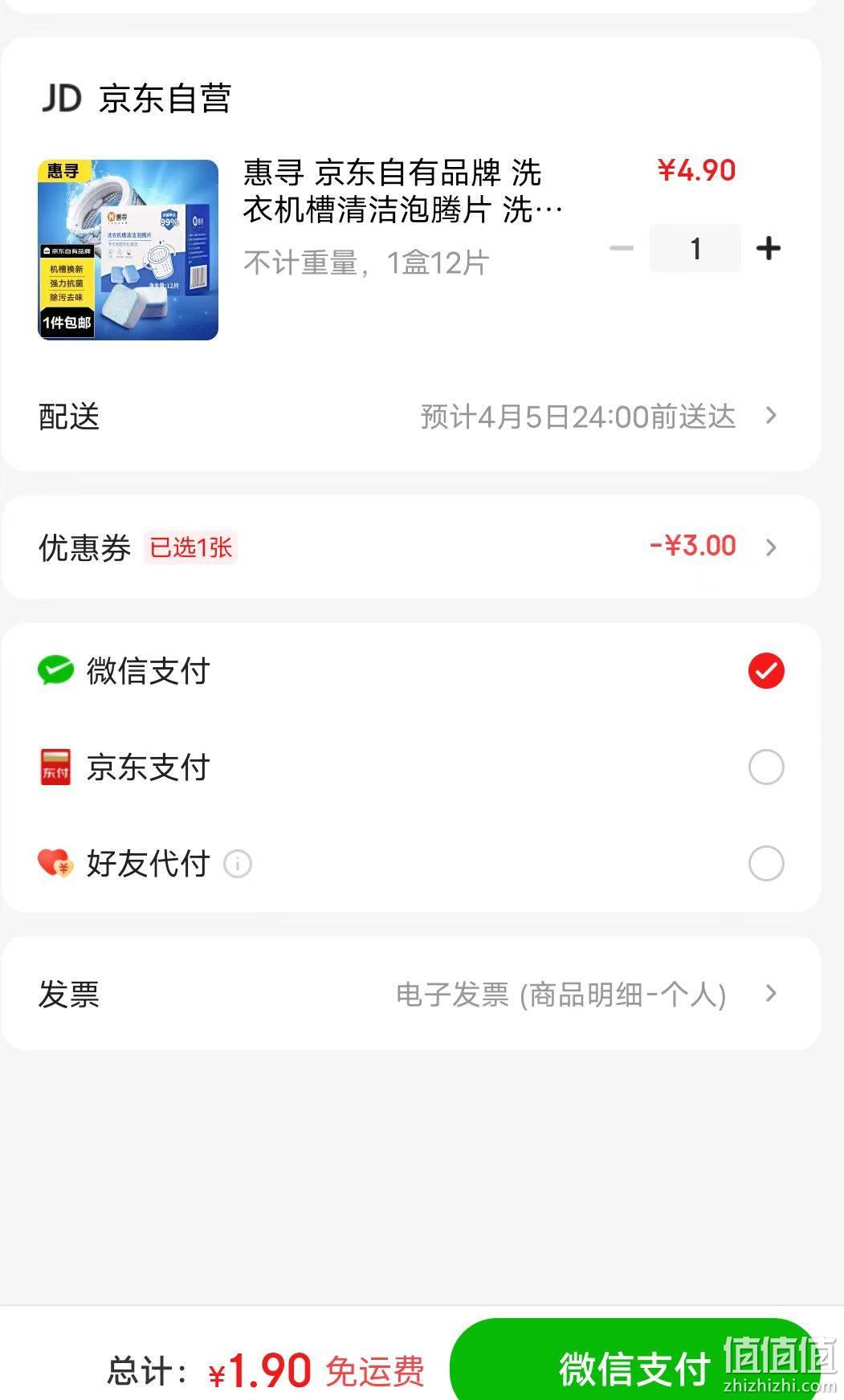Decrease item quantity with the minus button
The height and width of the screenshot is (1400, 844).
tap(622, 249)
